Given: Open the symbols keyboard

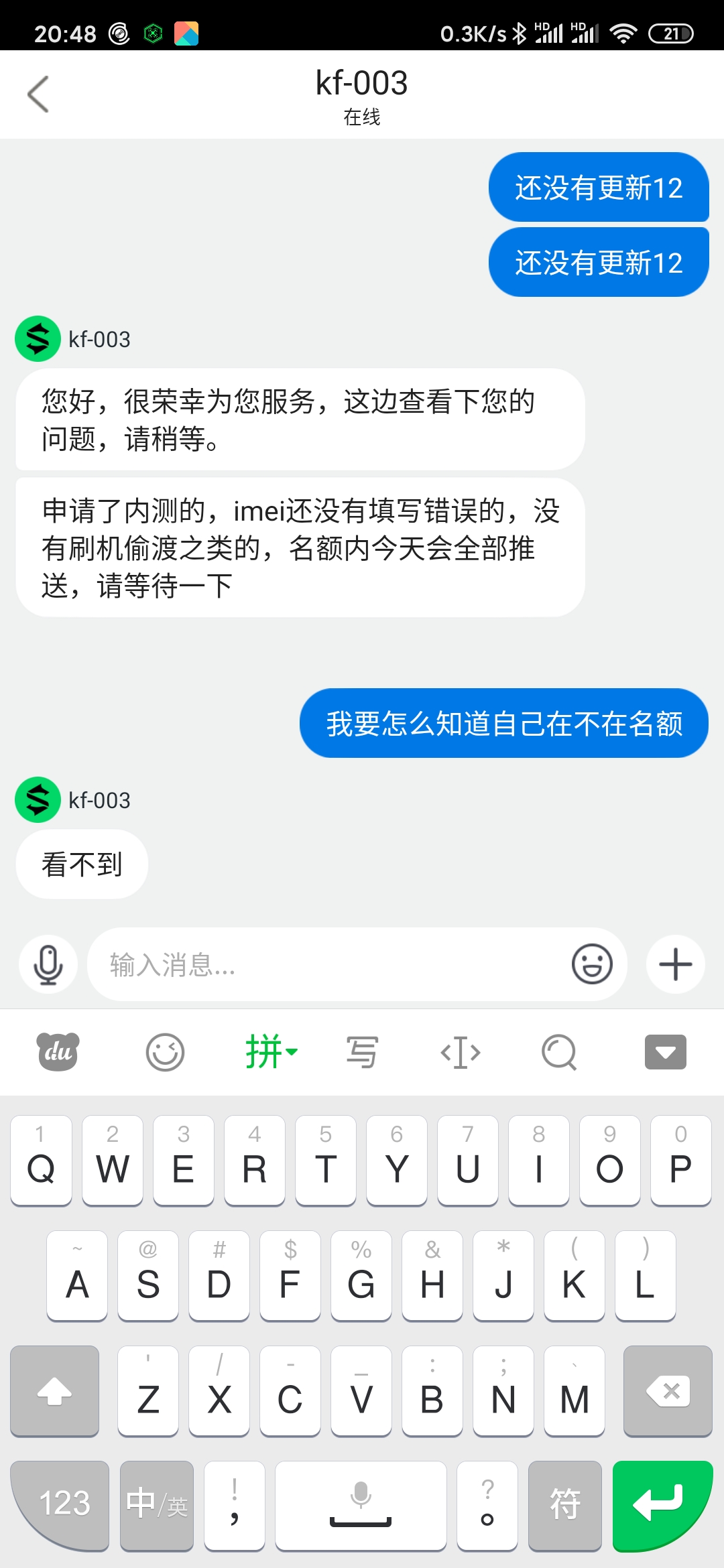Looking at the screenshot, I should [x=564, y=1506].
